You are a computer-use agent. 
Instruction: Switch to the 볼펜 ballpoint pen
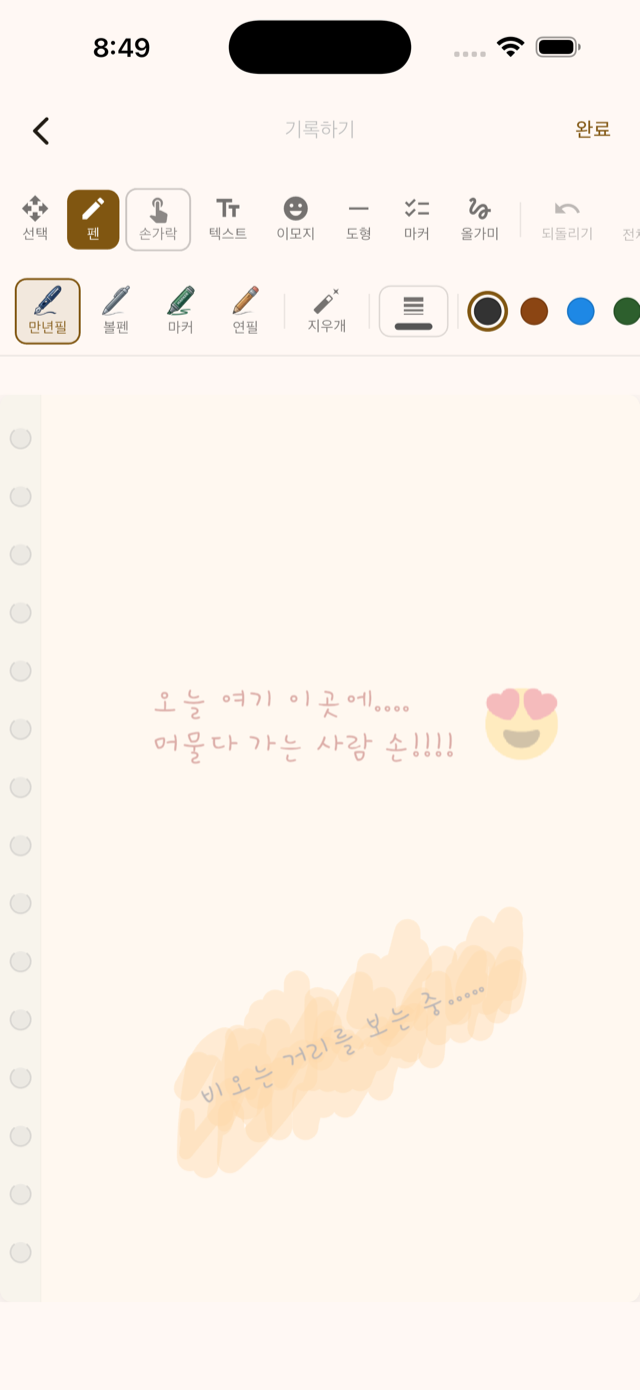[x=116, y=311]
